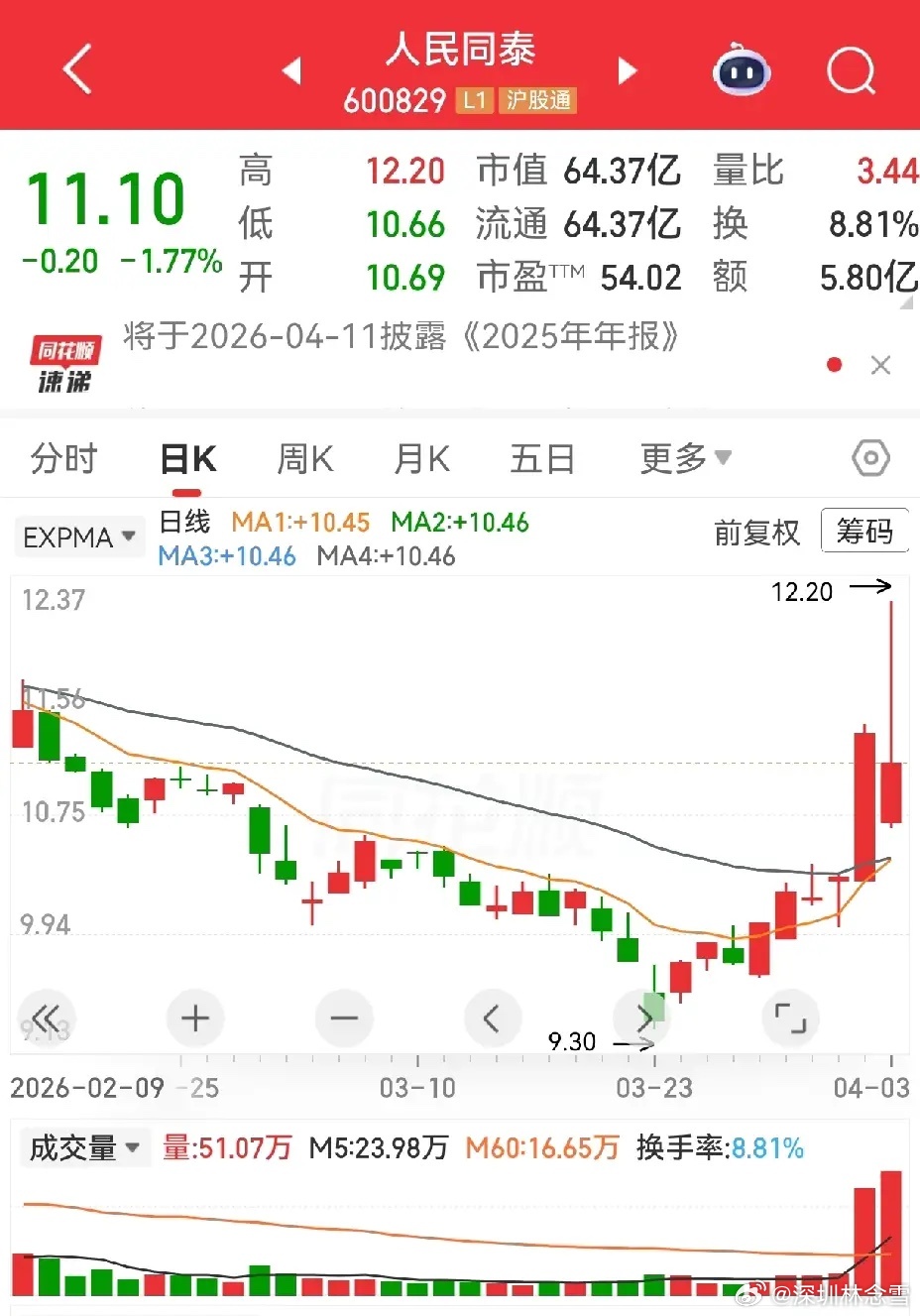Tap the back arrow to exit stock page
Screen dimensions: 920x1316
pos(77,70)
